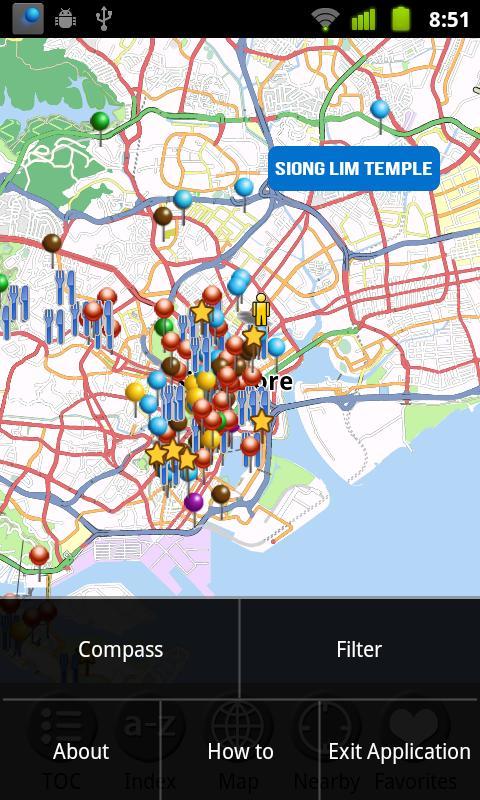Open the Compass option
Screen dimensions: 480x800
click(x=120, y=648)
